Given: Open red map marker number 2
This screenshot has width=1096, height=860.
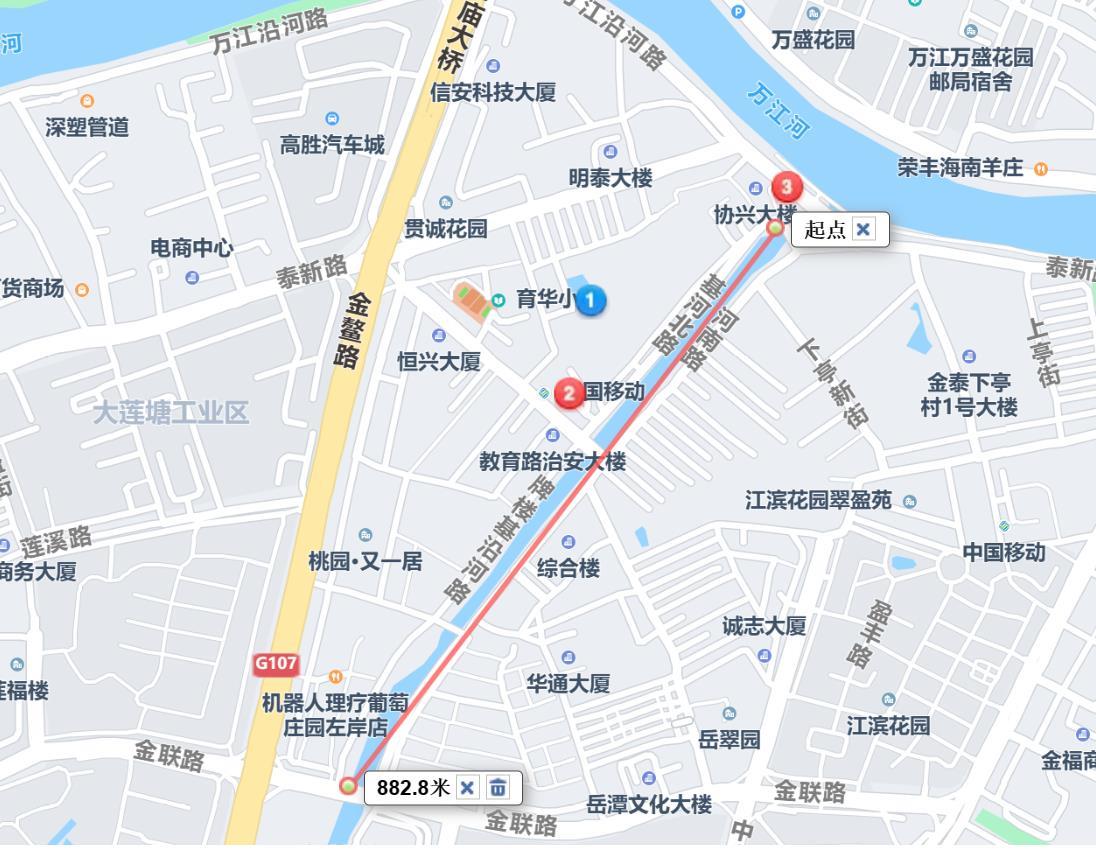Looking at the screenshot, I should coord(569,393).
